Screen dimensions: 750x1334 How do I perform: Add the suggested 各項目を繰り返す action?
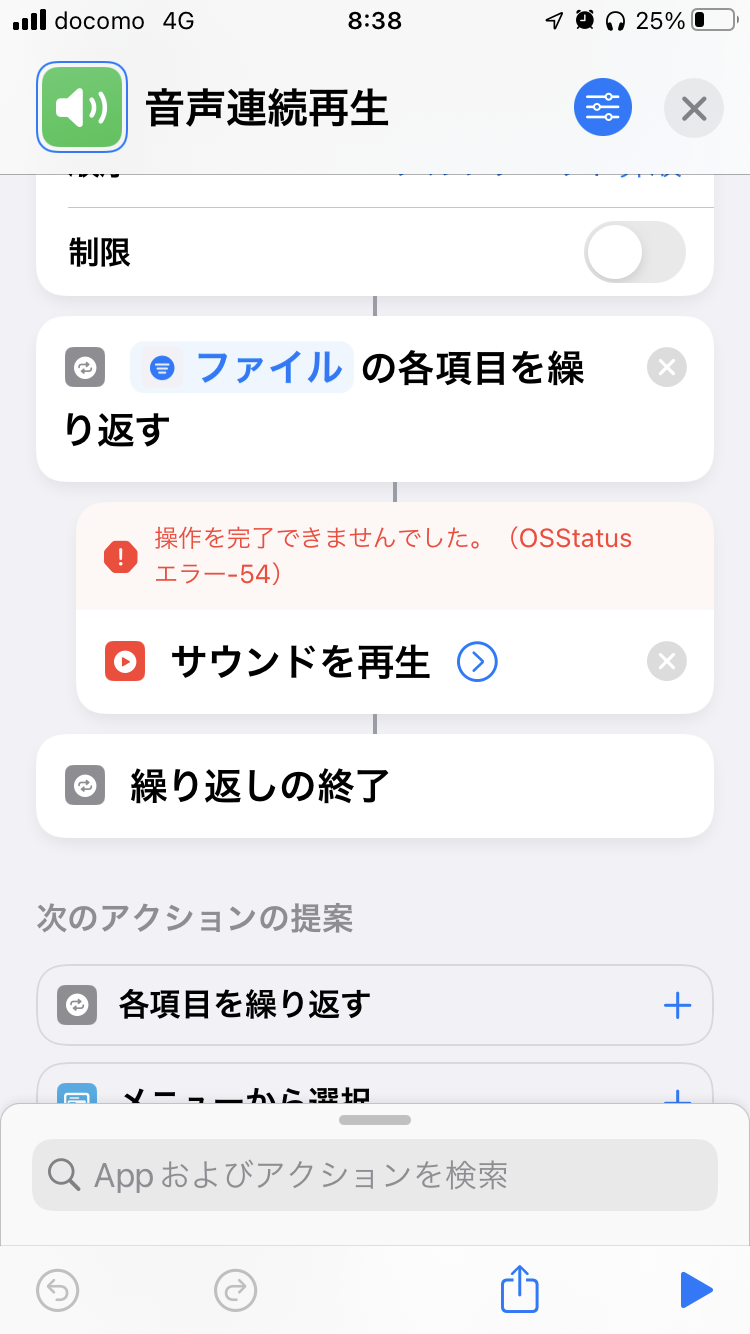pyautogui.click(x=677, y=1005)
